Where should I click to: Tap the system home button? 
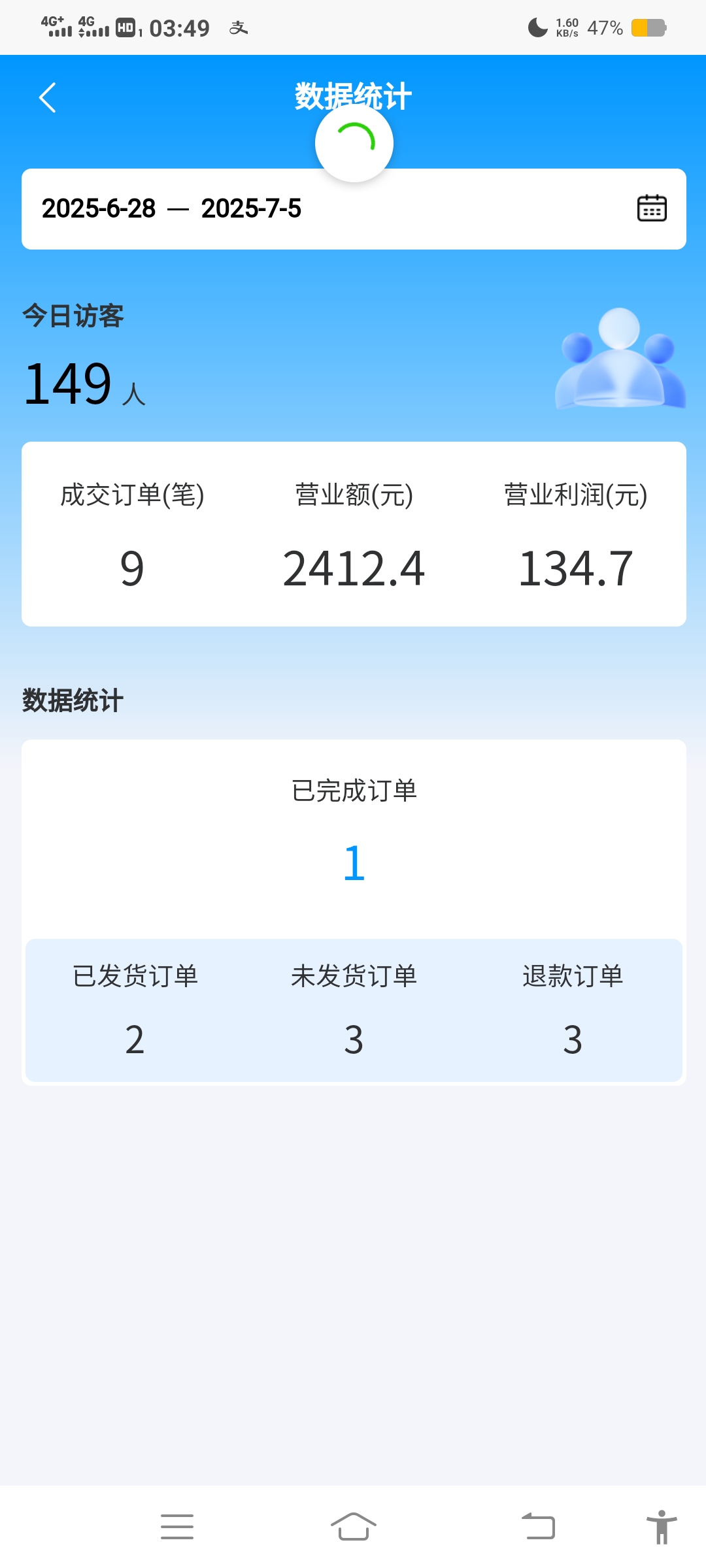pyautogui.click(x=353, y=1527)
